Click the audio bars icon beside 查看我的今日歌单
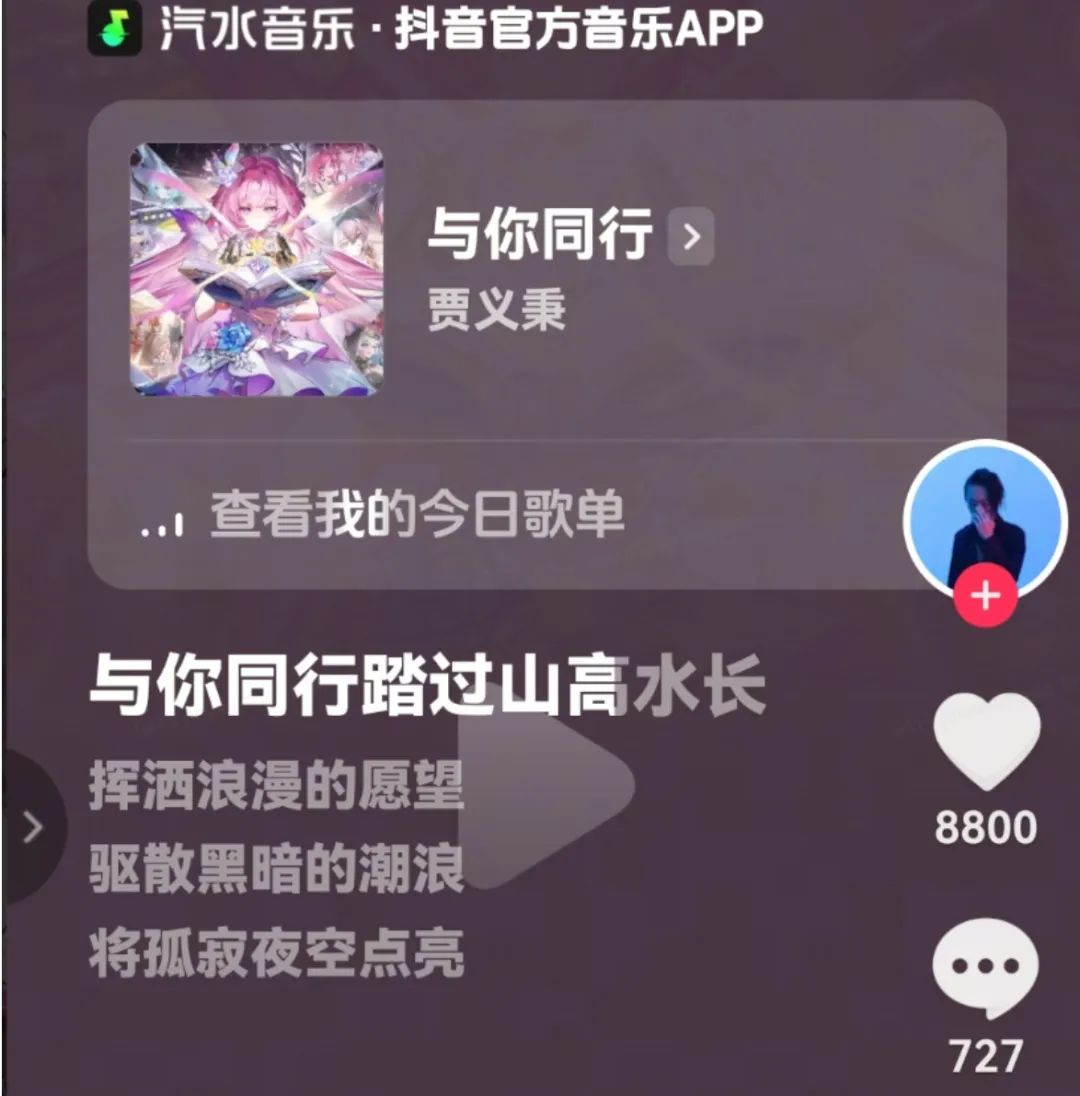The height and width of the screenshot is (1096, 1080). click(164, 517)
